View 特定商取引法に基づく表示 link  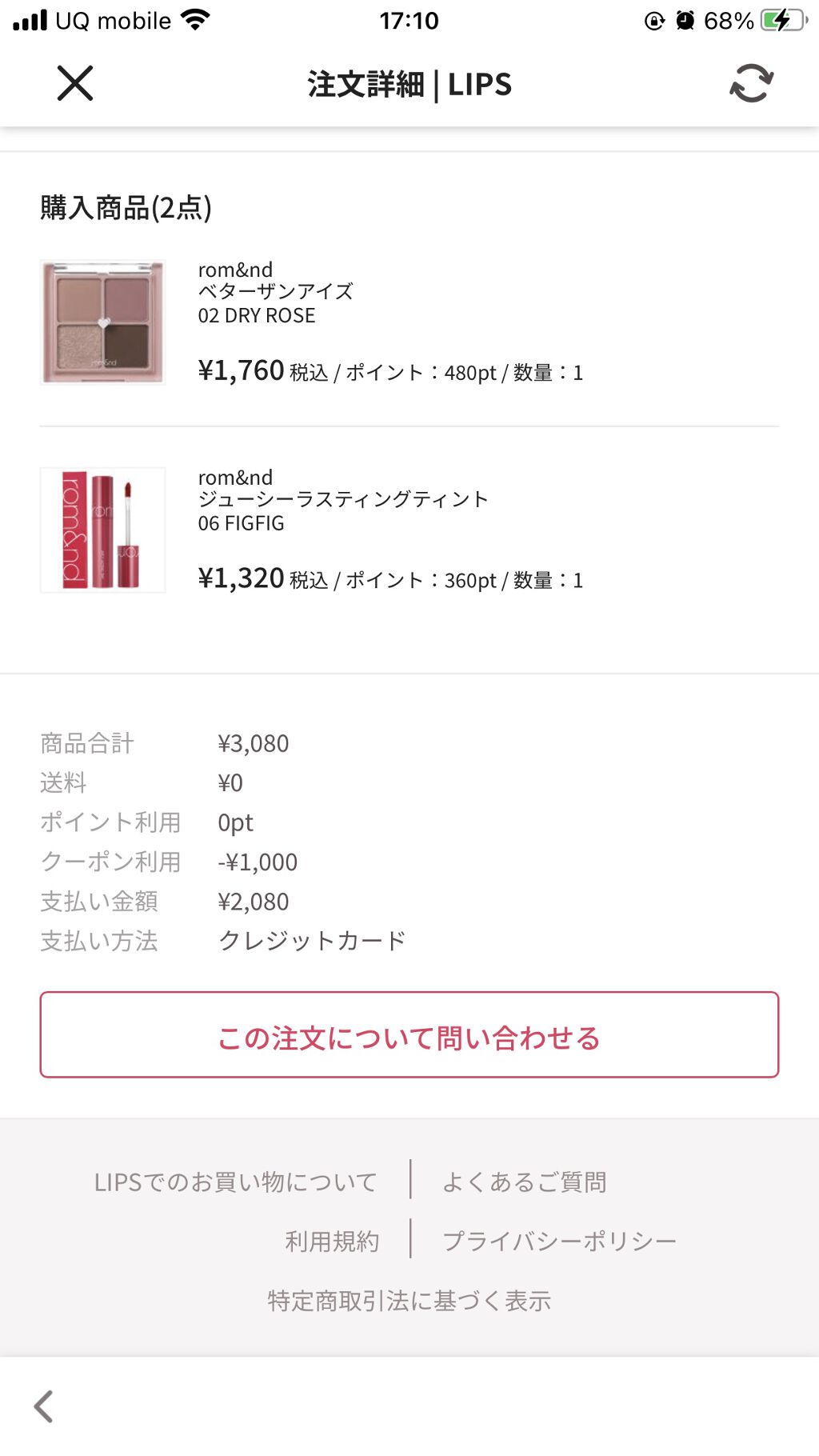click(409, 1301)
